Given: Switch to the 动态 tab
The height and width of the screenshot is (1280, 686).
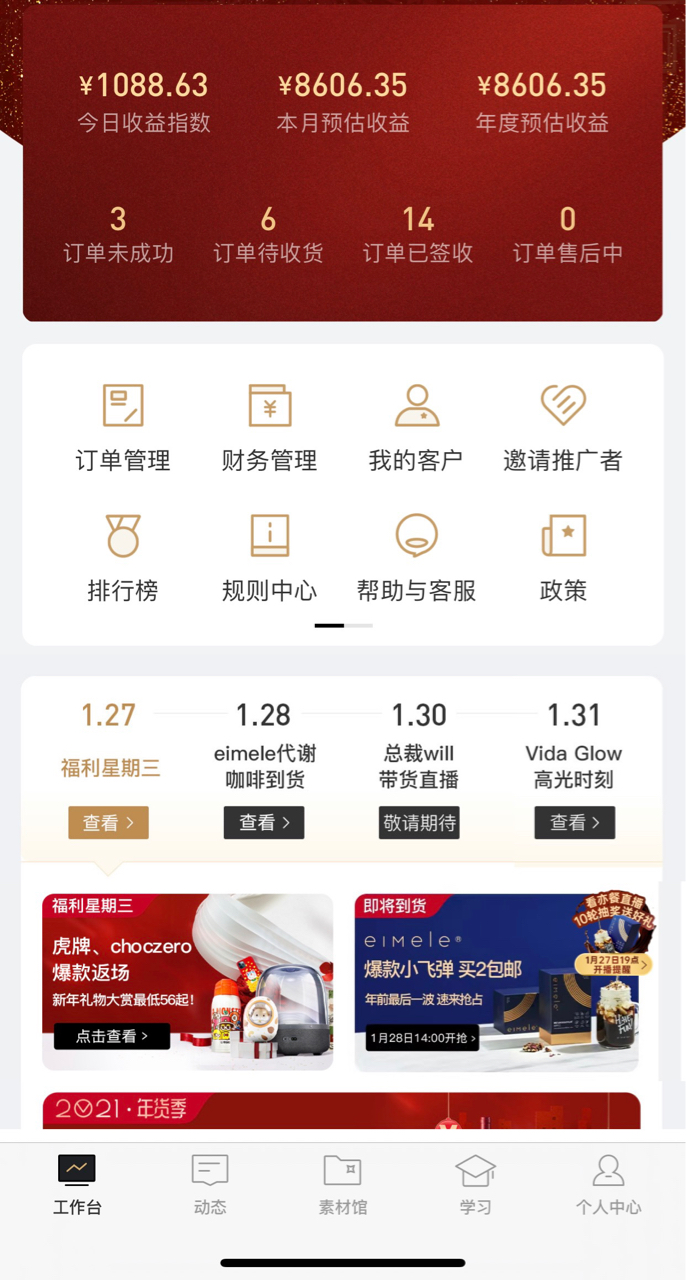Looking at the screenshot, I should (210, 1185).
